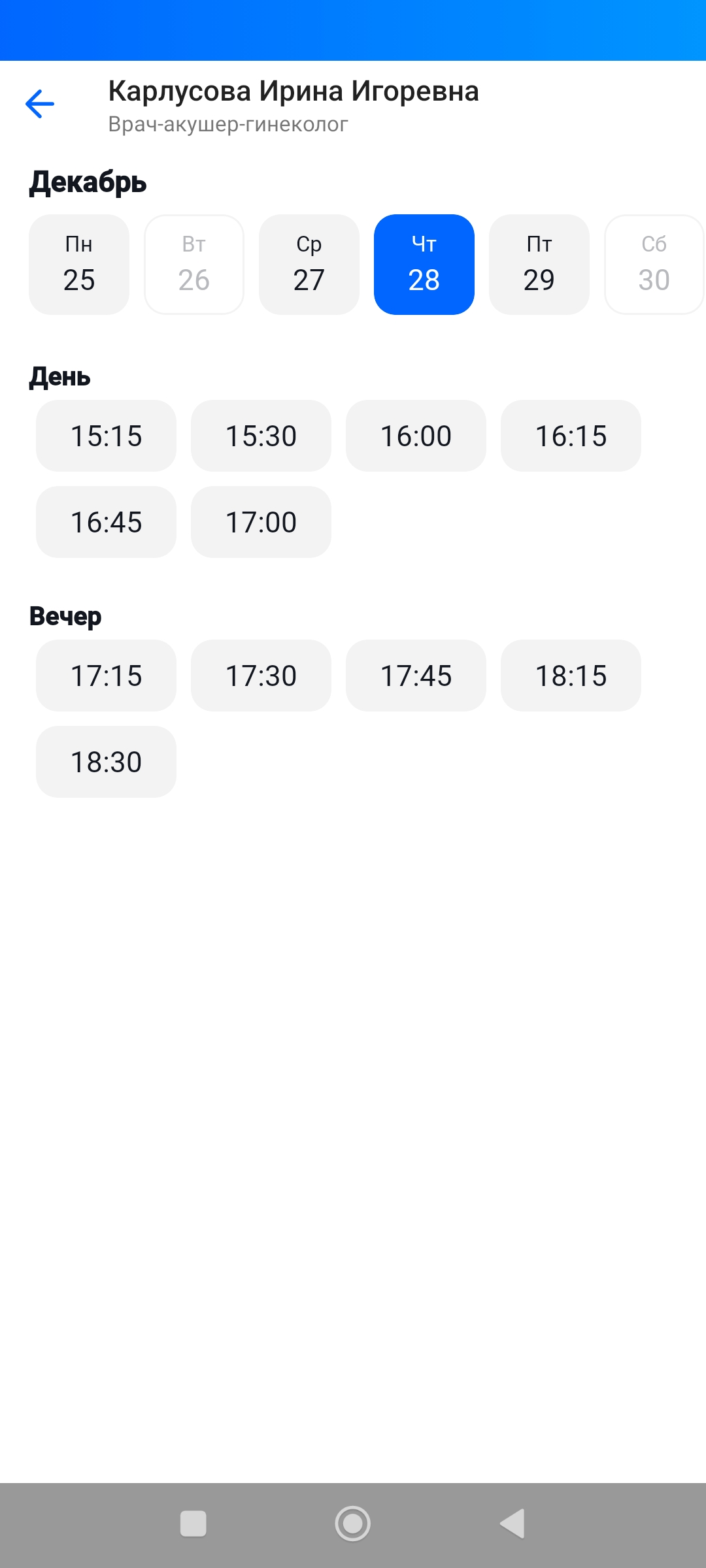Open recent apps with the square button
This screenshot has width=706, height=1568.
193,1524
